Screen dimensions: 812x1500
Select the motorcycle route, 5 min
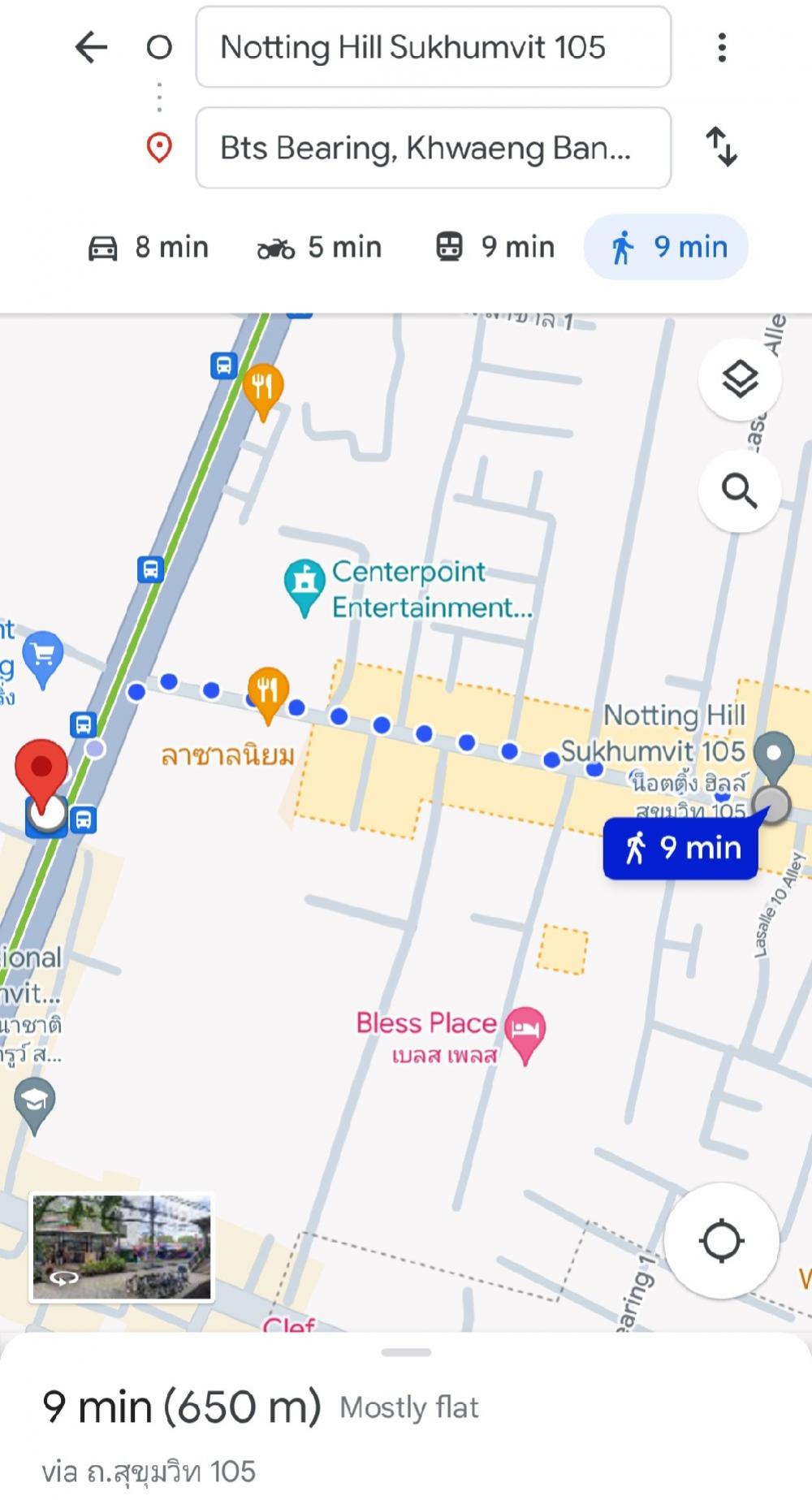pyautogui.click(x=319, y=247)
